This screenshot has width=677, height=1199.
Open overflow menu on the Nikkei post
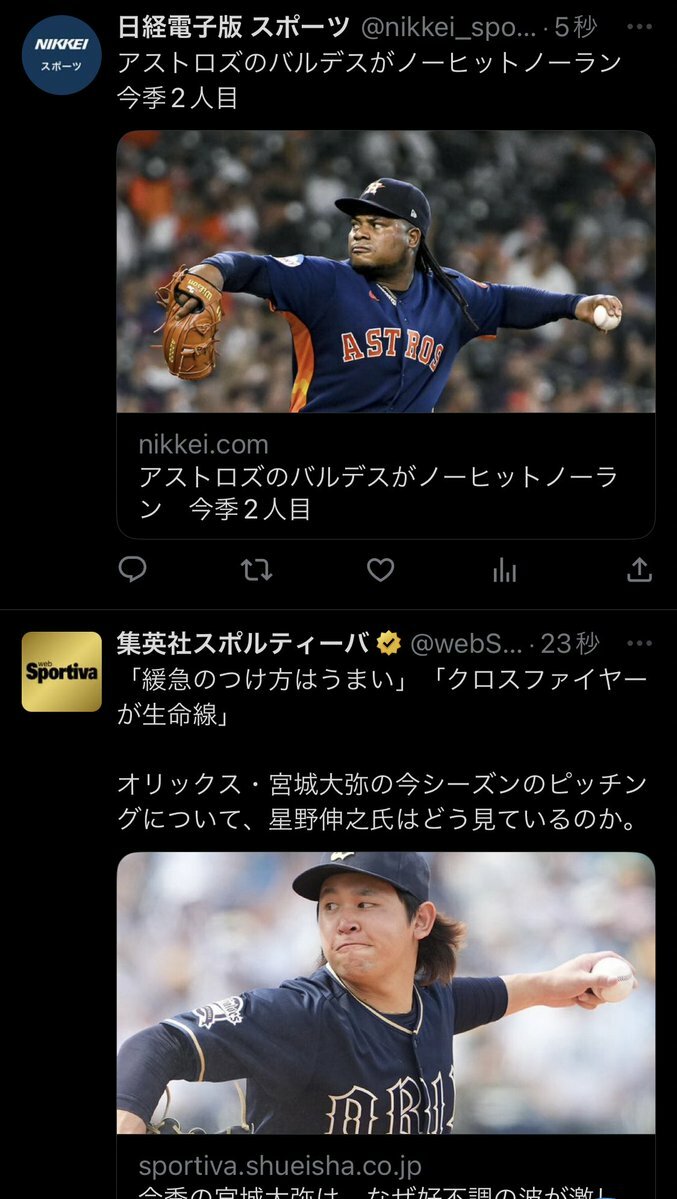(x=638, y=24)
